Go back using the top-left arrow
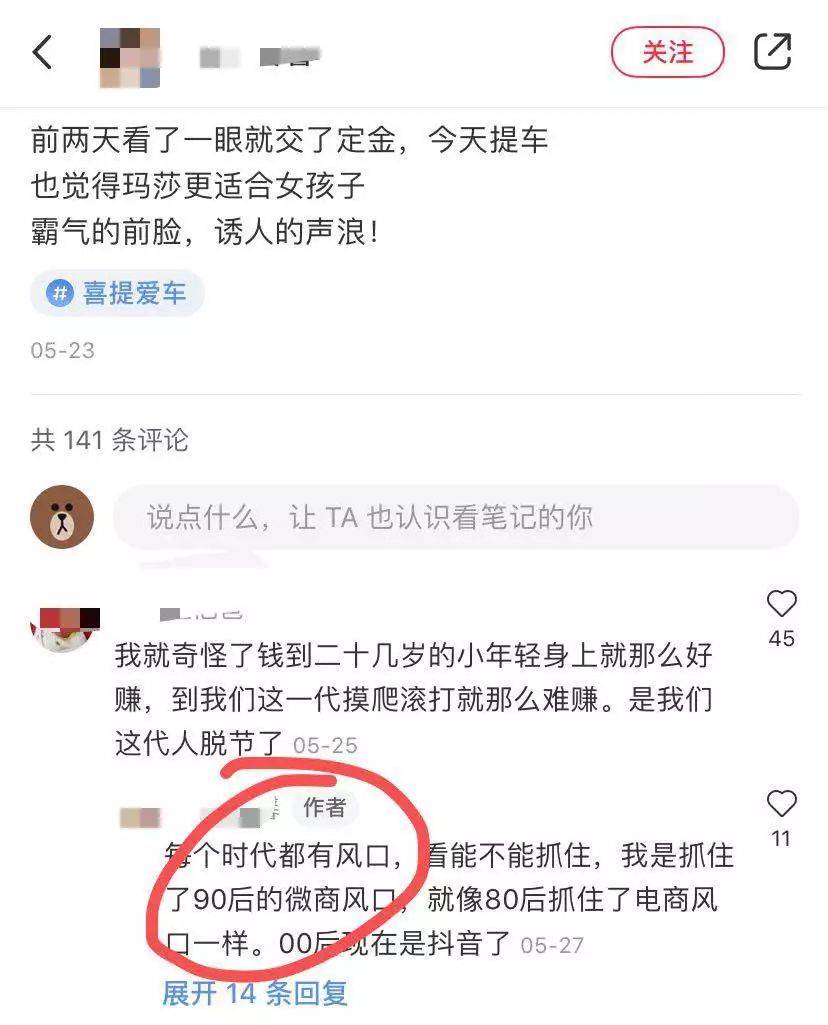The width and height of the screenshot is (828, 1025). (42, 52)
